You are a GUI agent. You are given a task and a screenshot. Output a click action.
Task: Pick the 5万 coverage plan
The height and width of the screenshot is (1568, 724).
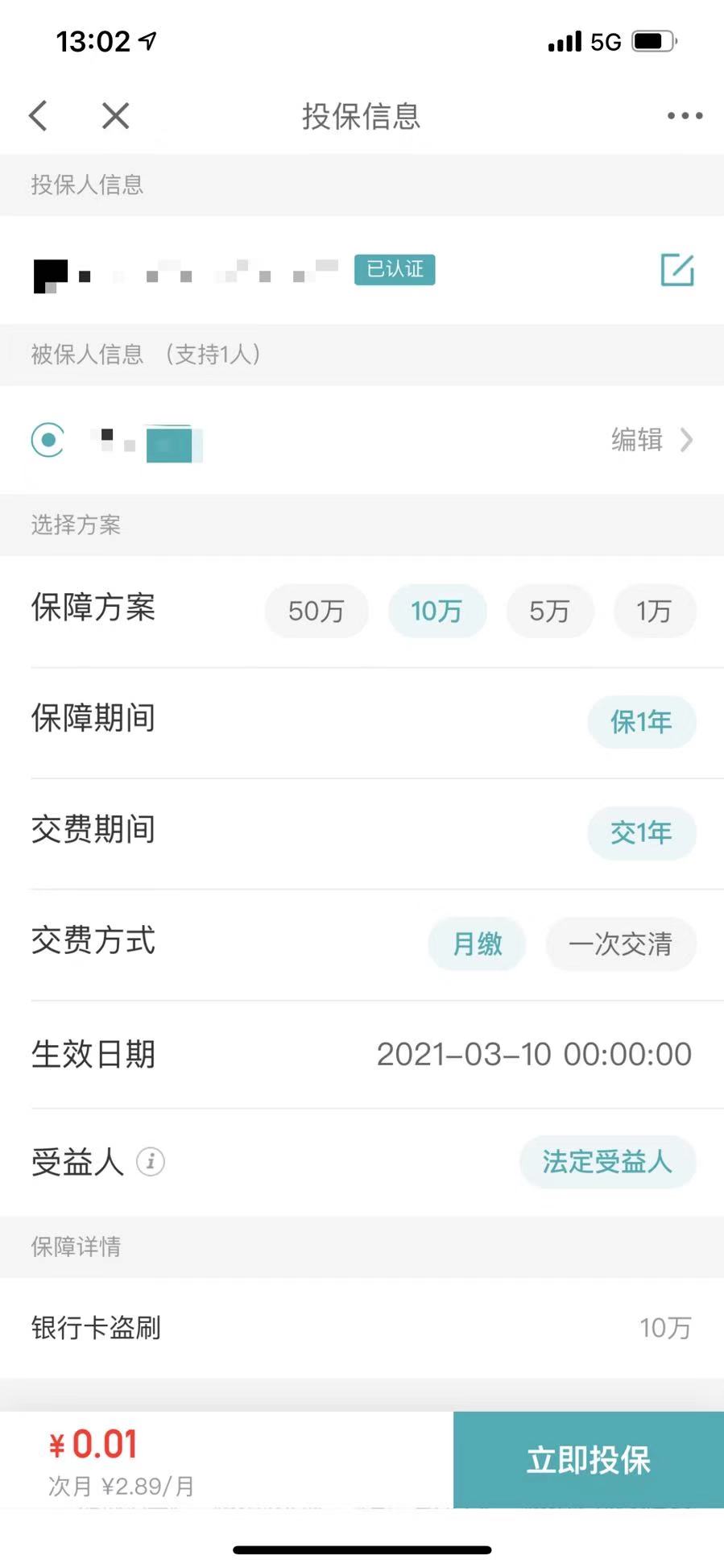point(549,611)
